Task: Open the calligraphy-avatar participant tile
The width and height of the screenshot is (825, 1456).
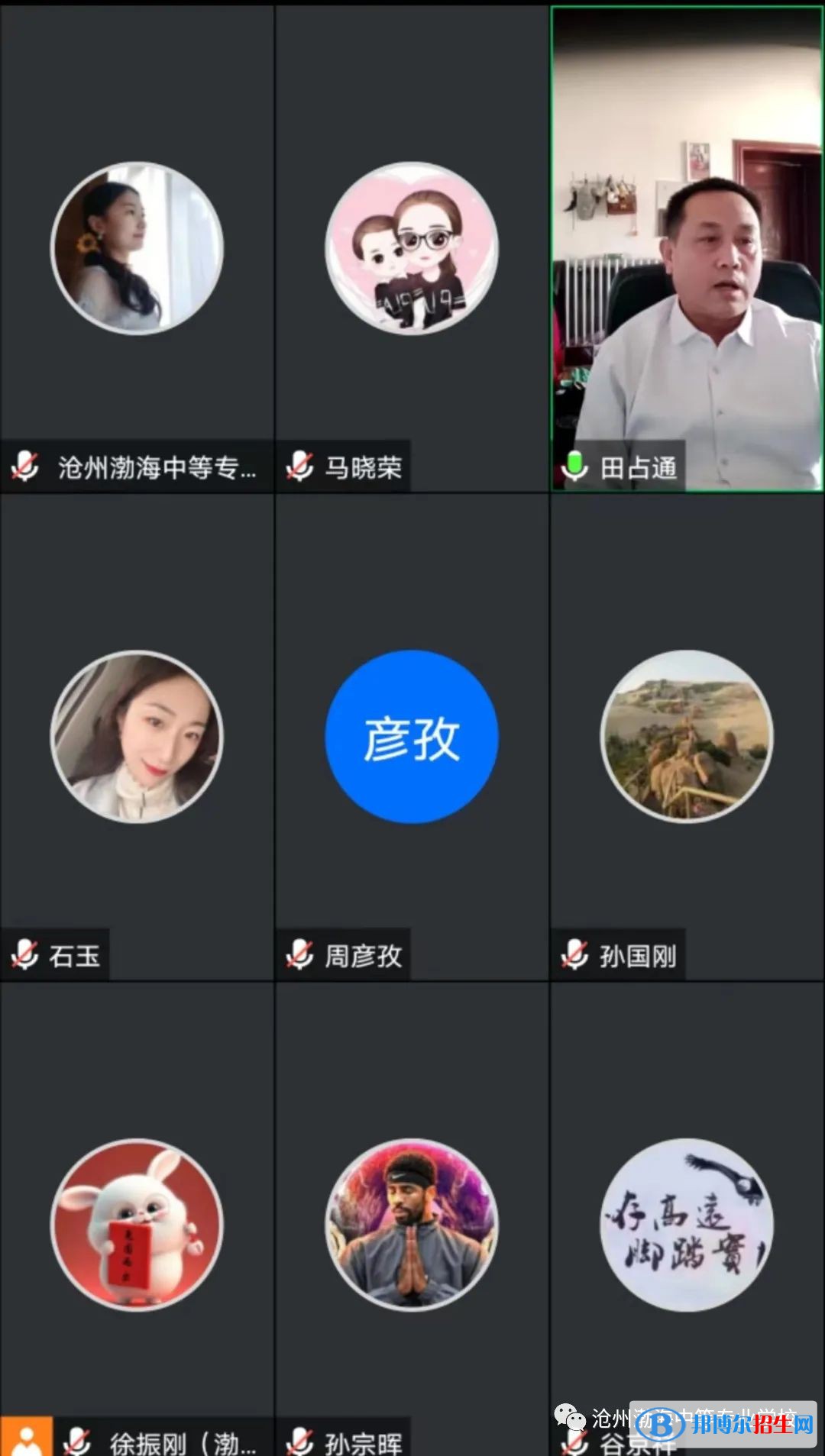Action: (687, 1225)
